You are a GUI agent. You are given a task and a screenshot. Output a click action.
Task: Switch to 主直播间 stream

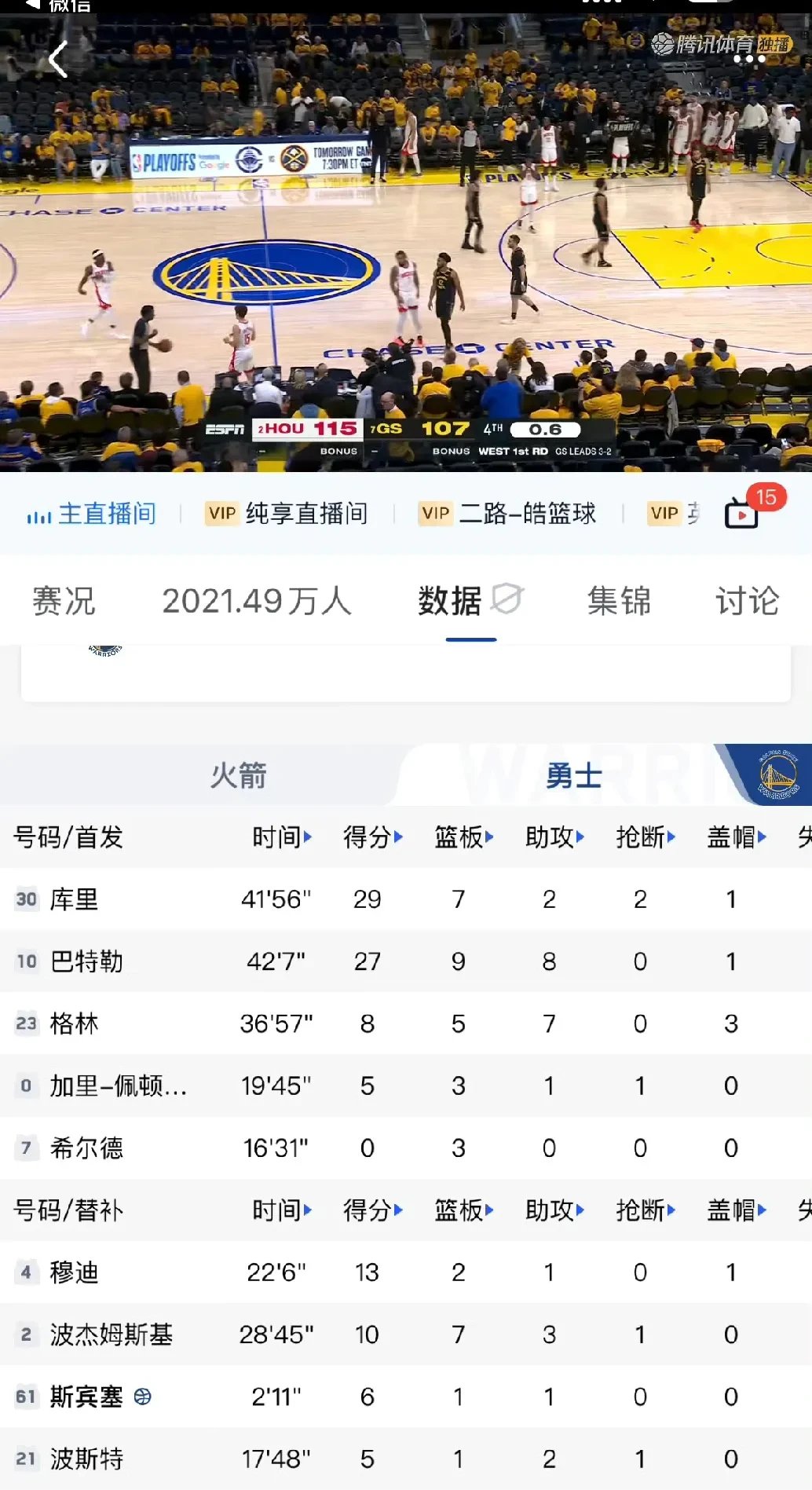click(92, 514)
